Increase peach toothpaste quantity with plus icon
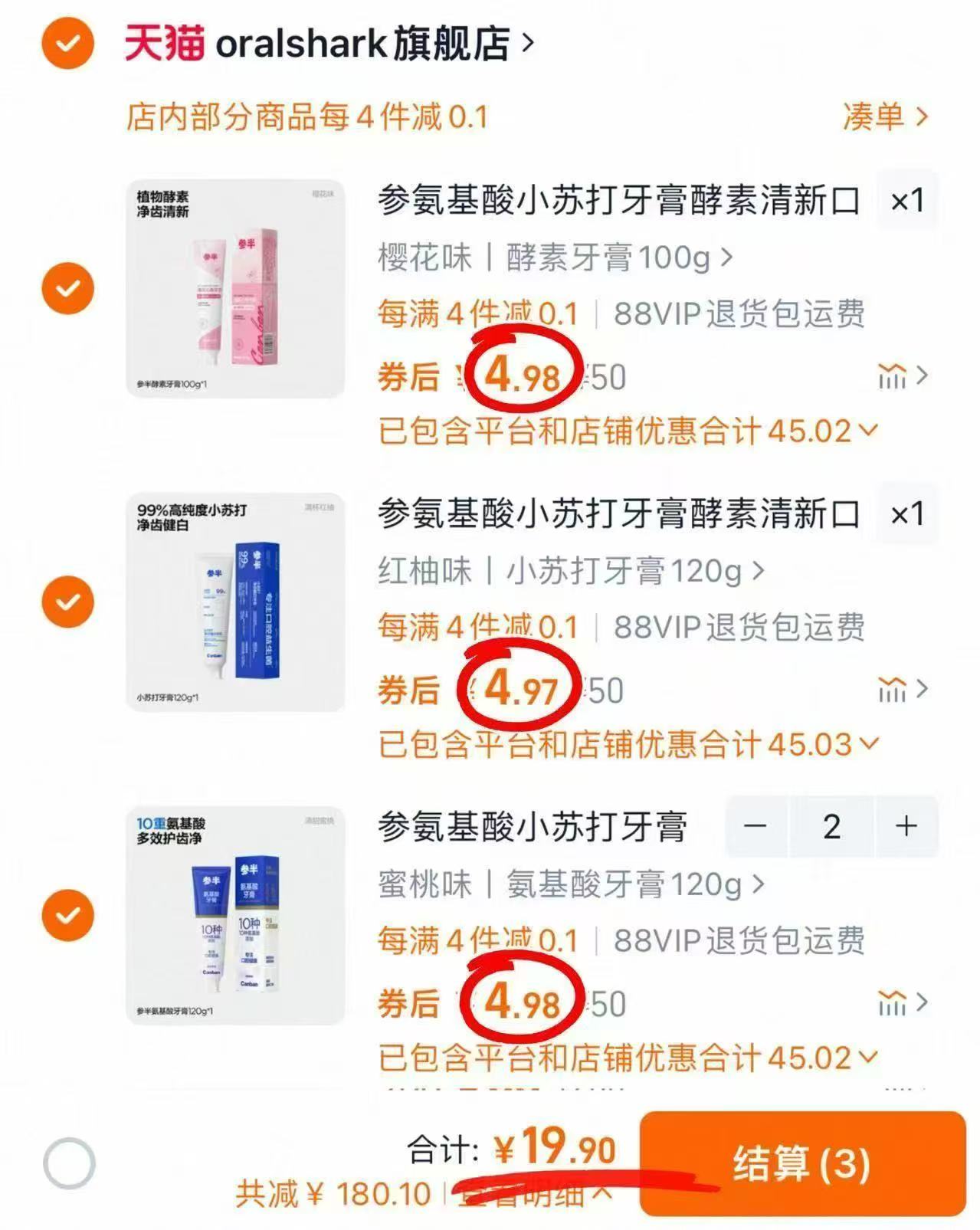Screen dimensions: 980x1230 pos(905,826)
